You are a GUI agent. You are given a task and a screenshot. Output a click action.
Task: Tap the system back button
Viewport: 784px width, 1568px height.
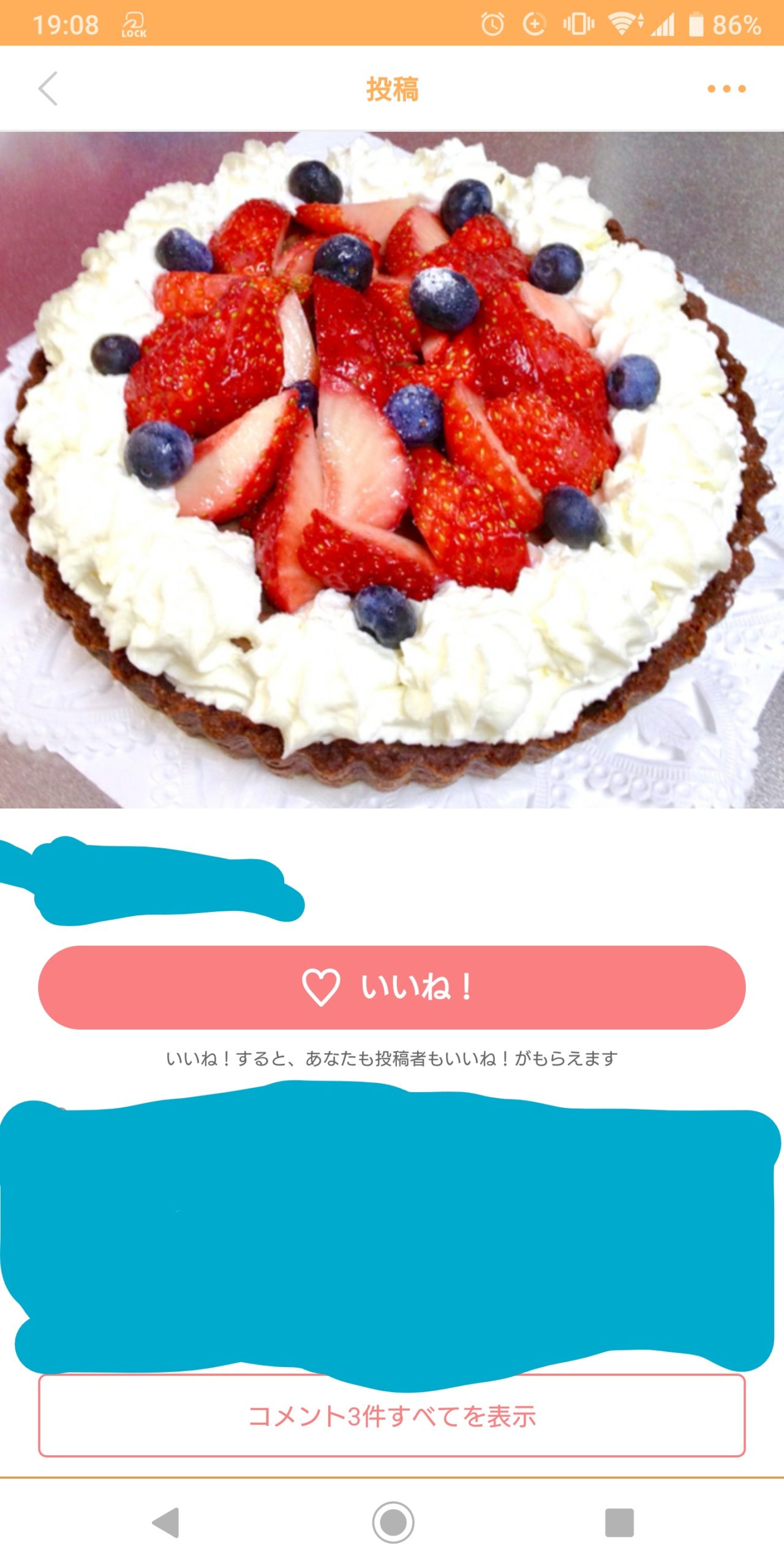[x=166, y=1522]
